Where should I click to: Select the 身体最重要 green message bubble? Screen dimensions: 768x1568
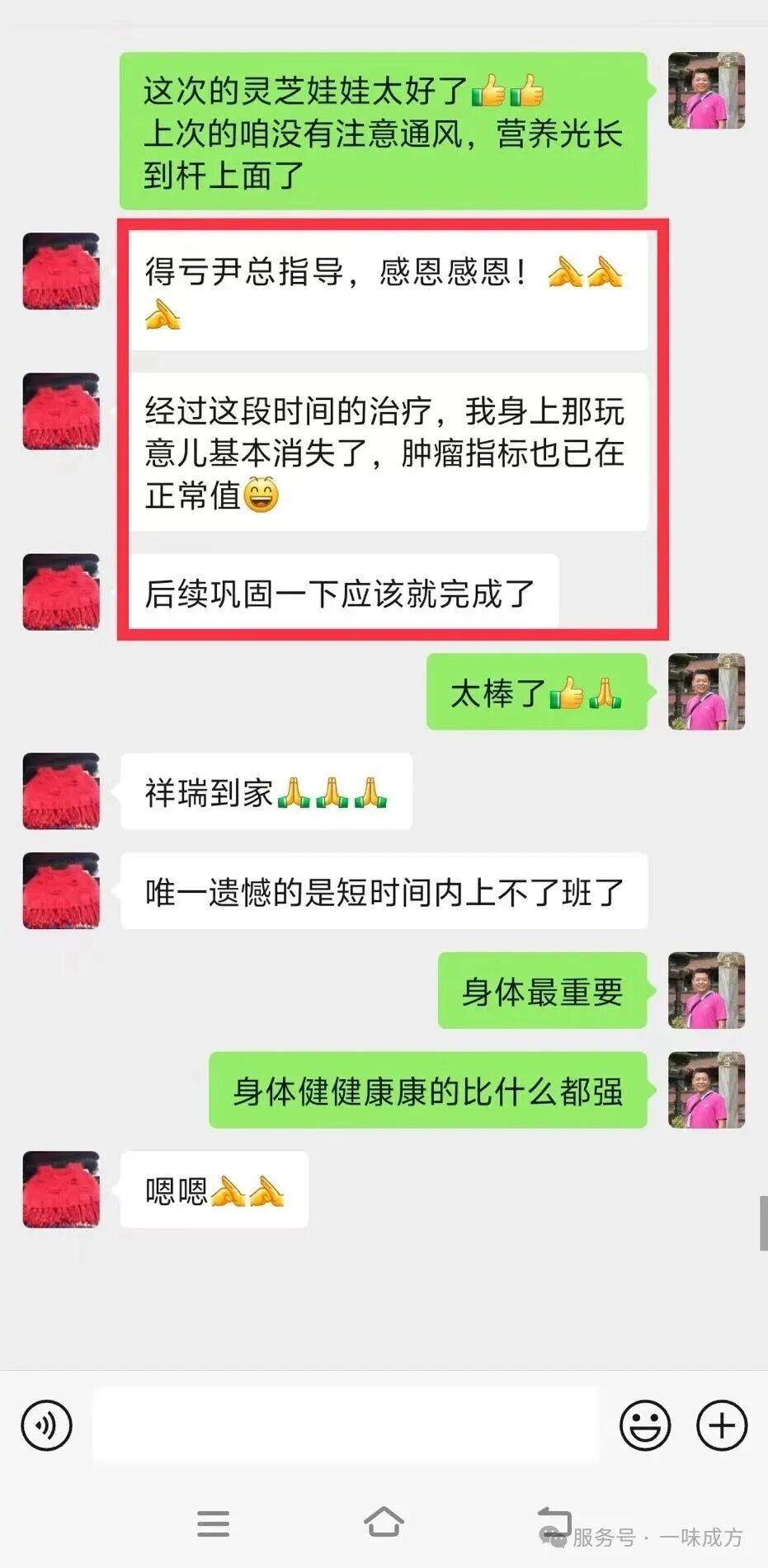542,992
